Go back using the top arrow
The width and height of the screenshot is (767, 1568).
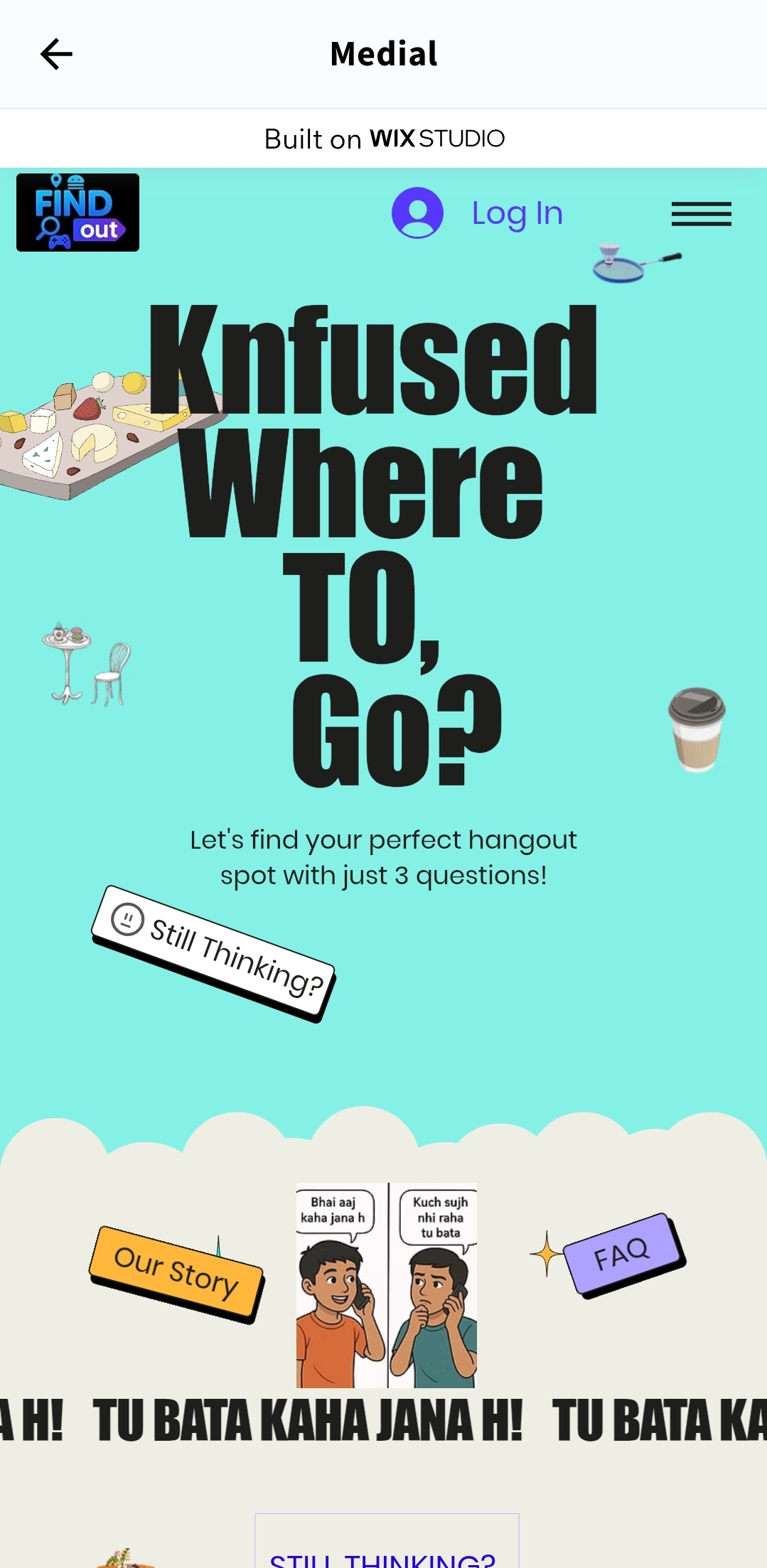[56, 54]
